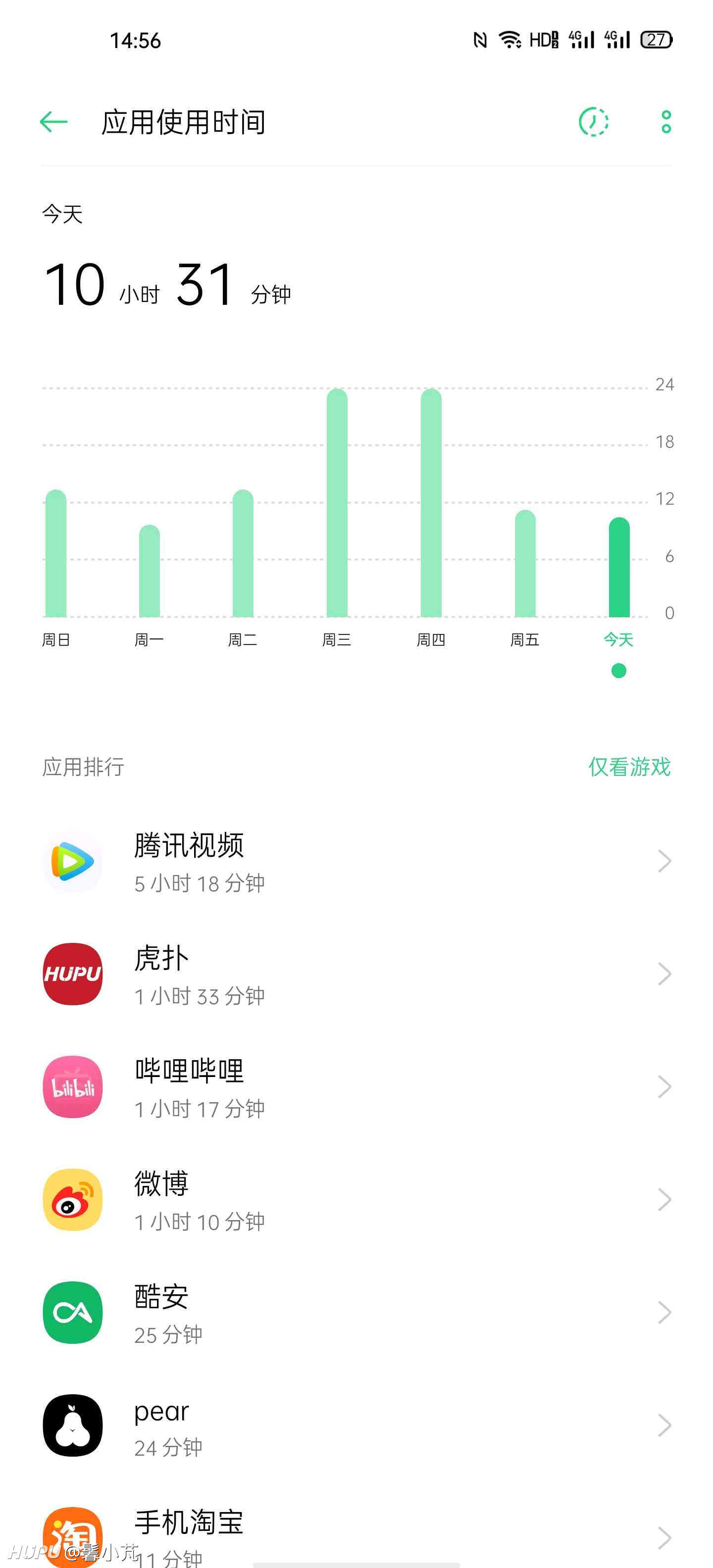This screenshot has width=713, height=1568.
Task: Select the 周五 bar in chart
Action: [x=525, y=564]
